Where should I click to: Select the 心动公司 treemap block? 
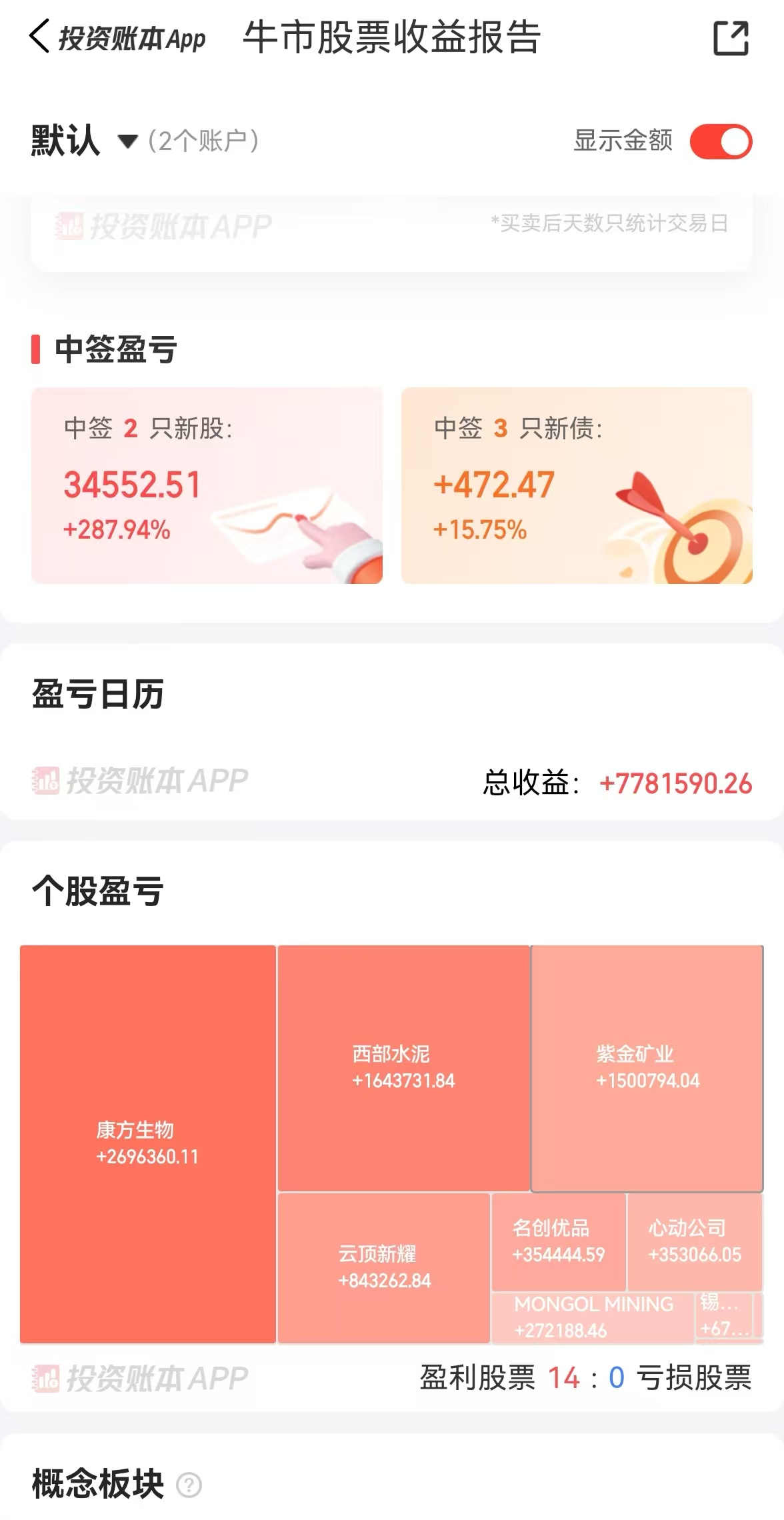[695, 1241]
